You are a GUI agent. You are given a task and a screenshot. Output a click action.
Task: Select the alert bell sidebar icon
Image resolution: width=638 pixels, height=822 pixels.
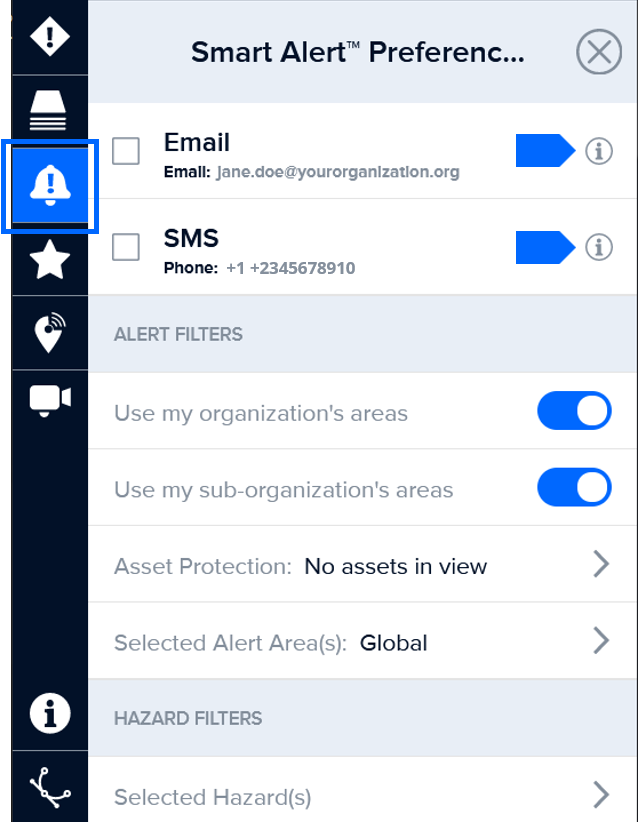[x=49, y=186]
